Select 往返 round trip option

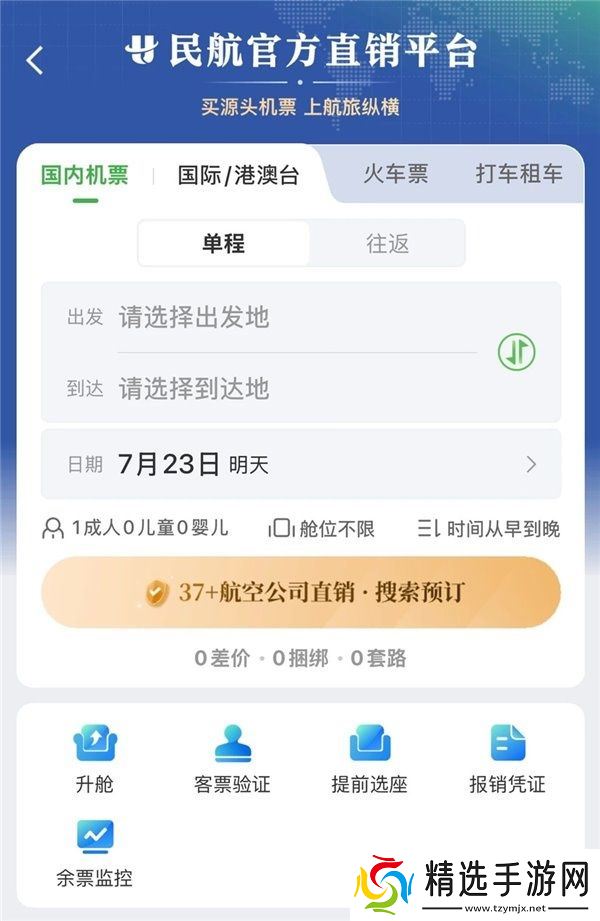pyautogui.click(x=387, y=243)
